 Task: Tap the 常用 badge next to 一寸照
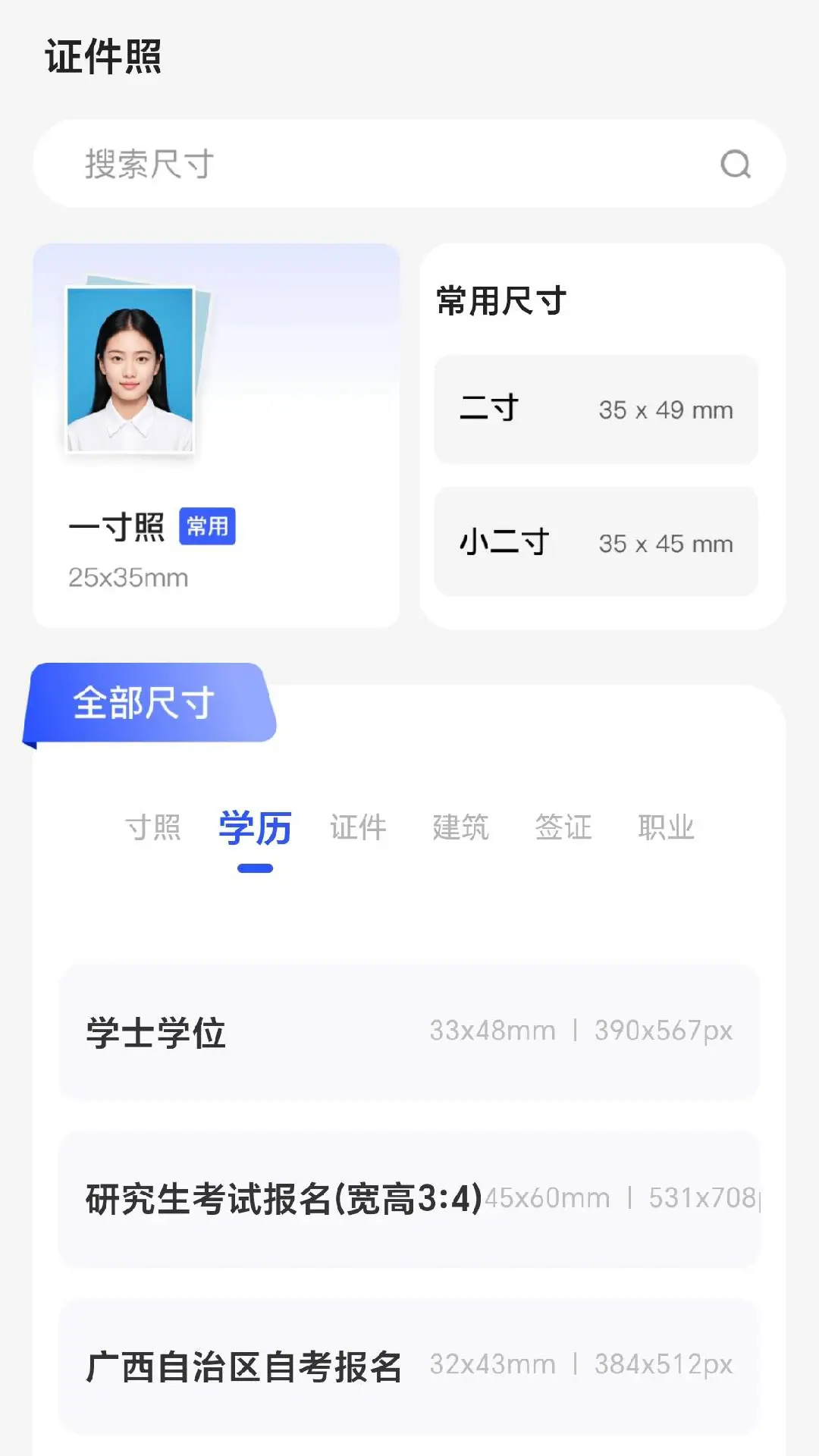(209, 526)
